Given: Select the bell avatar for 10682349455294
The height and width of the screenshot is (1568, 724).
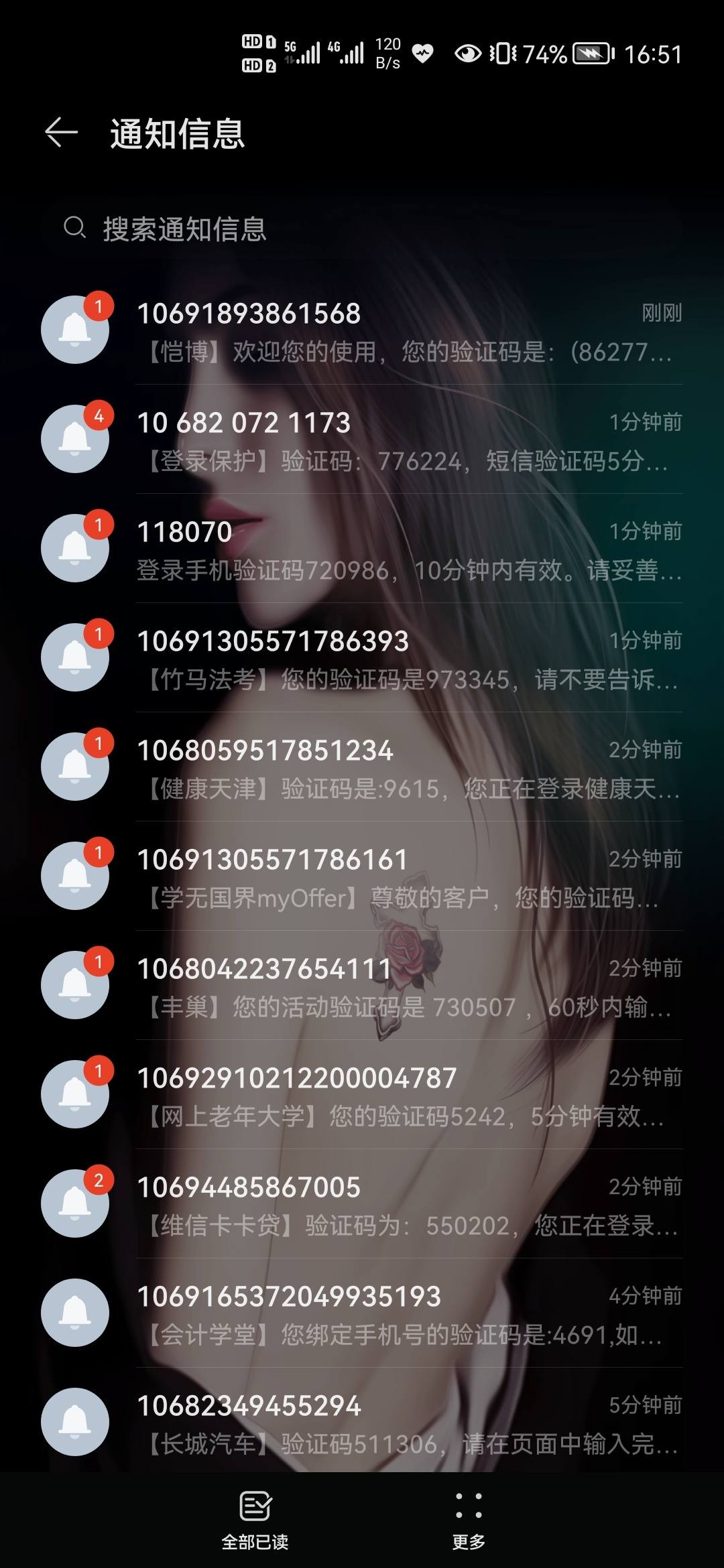Looking at the screenshot, I should point(74,1421).
